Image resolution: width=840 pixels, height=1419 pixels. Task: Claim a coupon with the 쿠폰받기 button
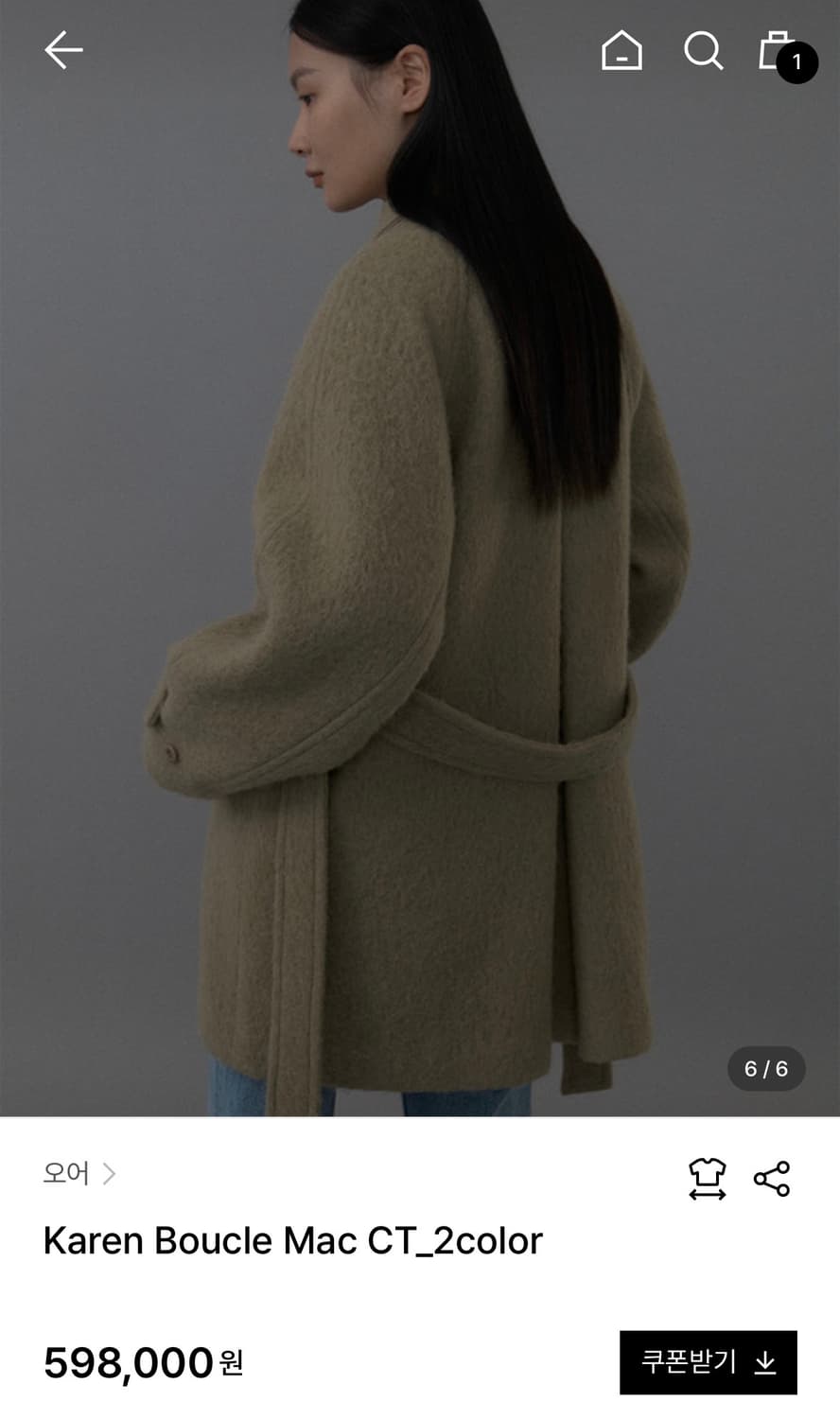tap(707, 1362)
